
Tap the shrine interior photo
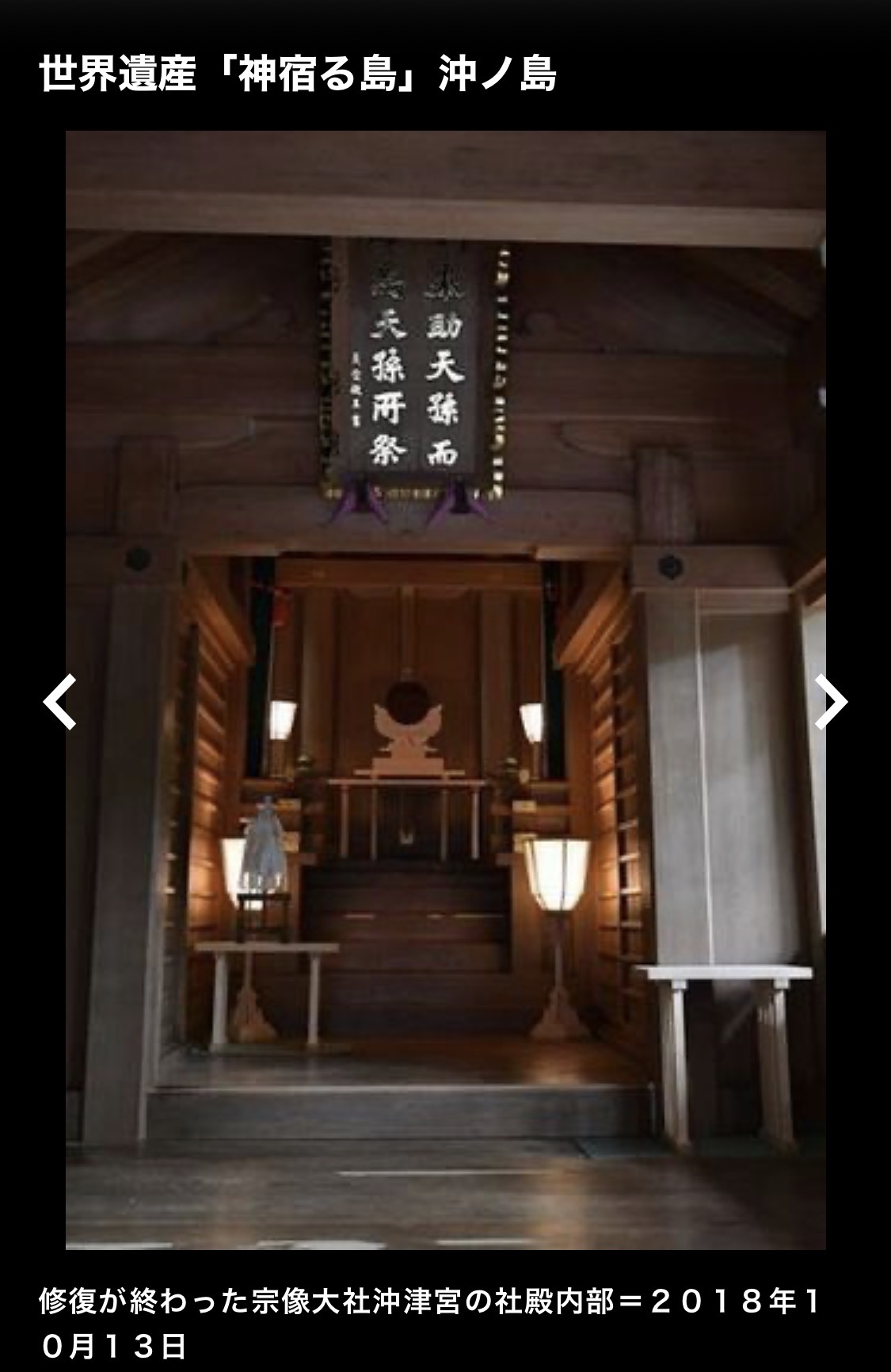click(445, 689)
